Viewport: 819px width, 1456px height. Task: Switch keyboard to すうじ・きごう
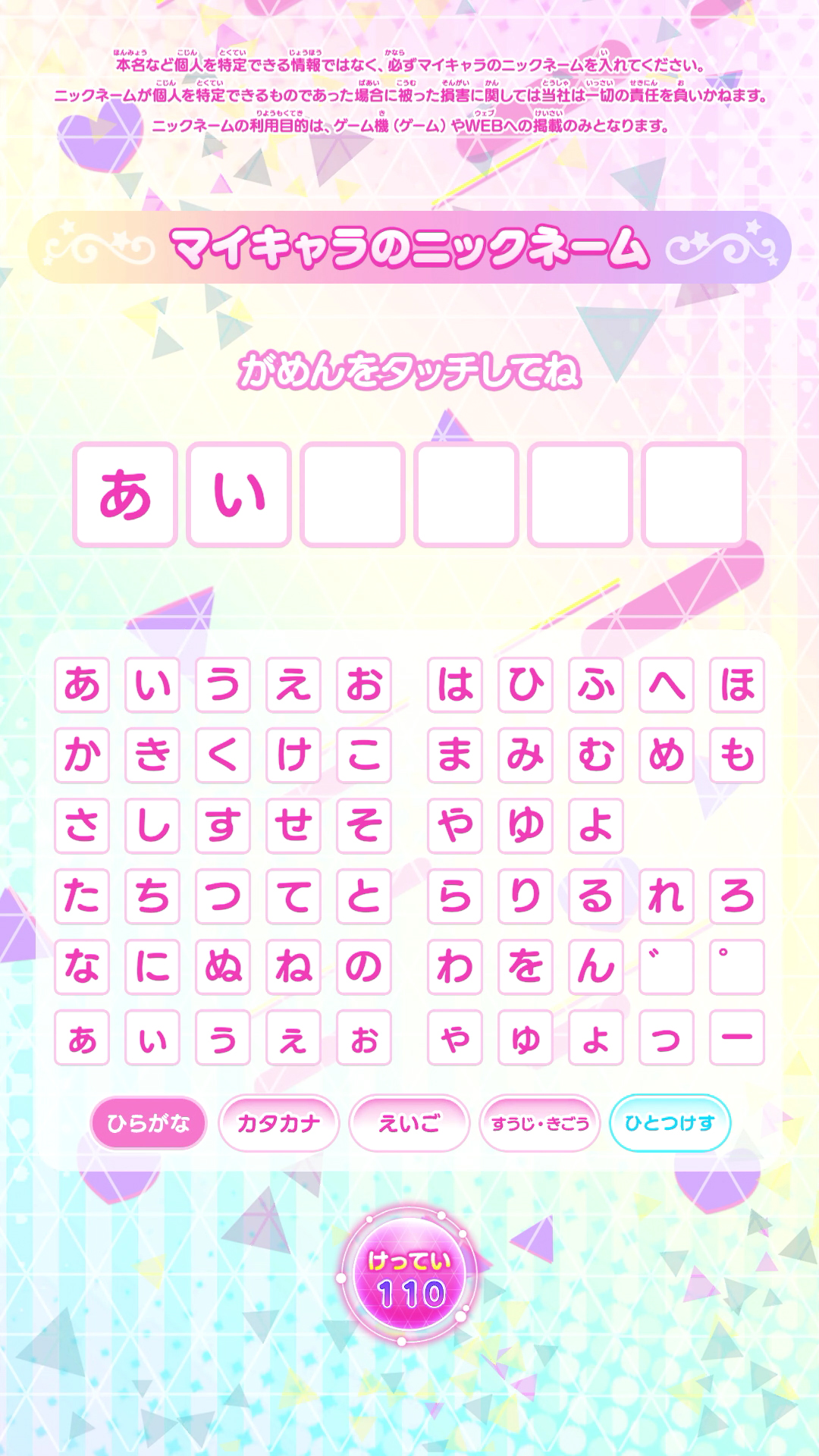(539, 1122)
